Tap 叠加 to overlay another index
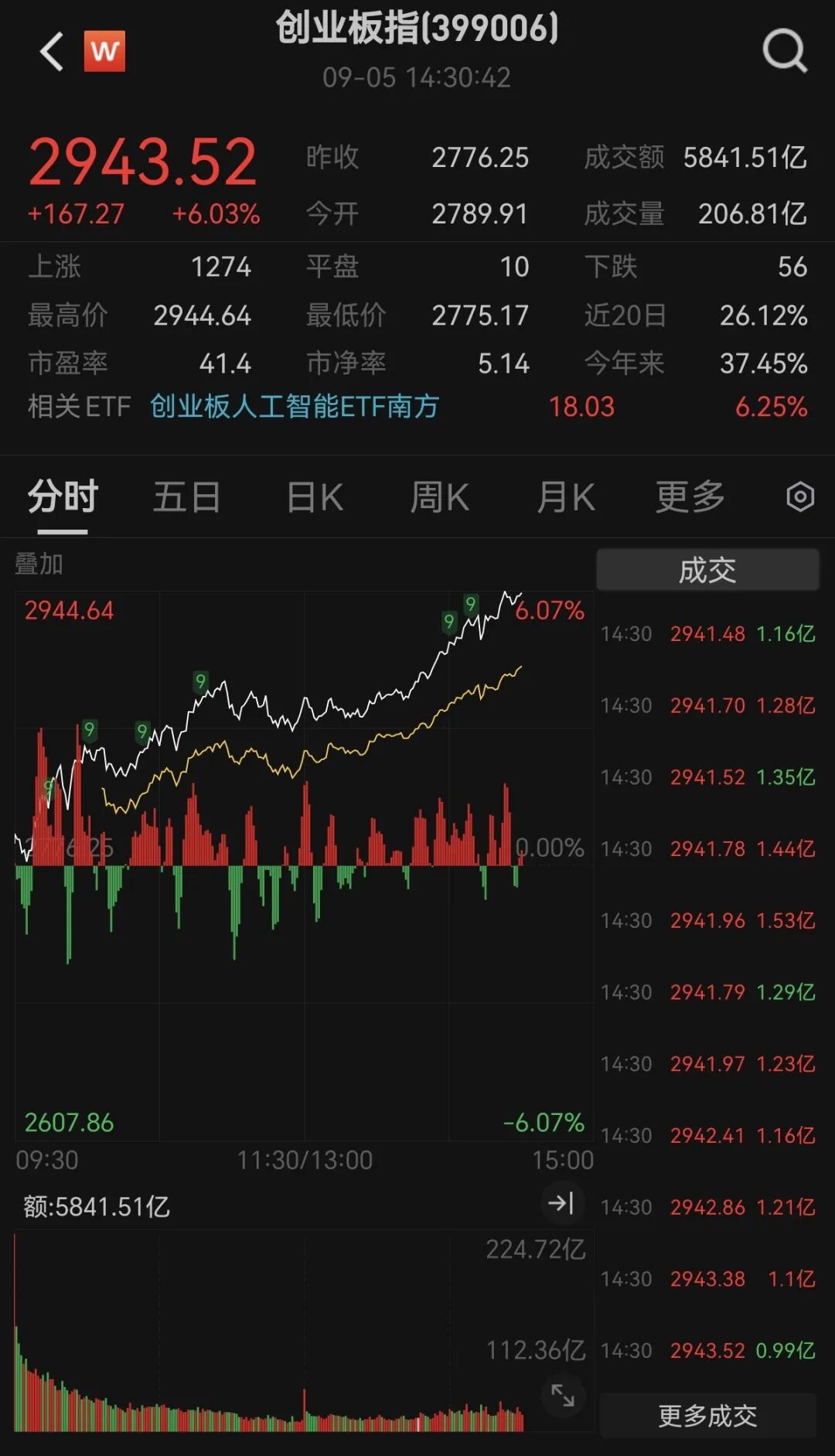Image resolution: width=835 pixels, height=1456 pixels. (39, 564)
